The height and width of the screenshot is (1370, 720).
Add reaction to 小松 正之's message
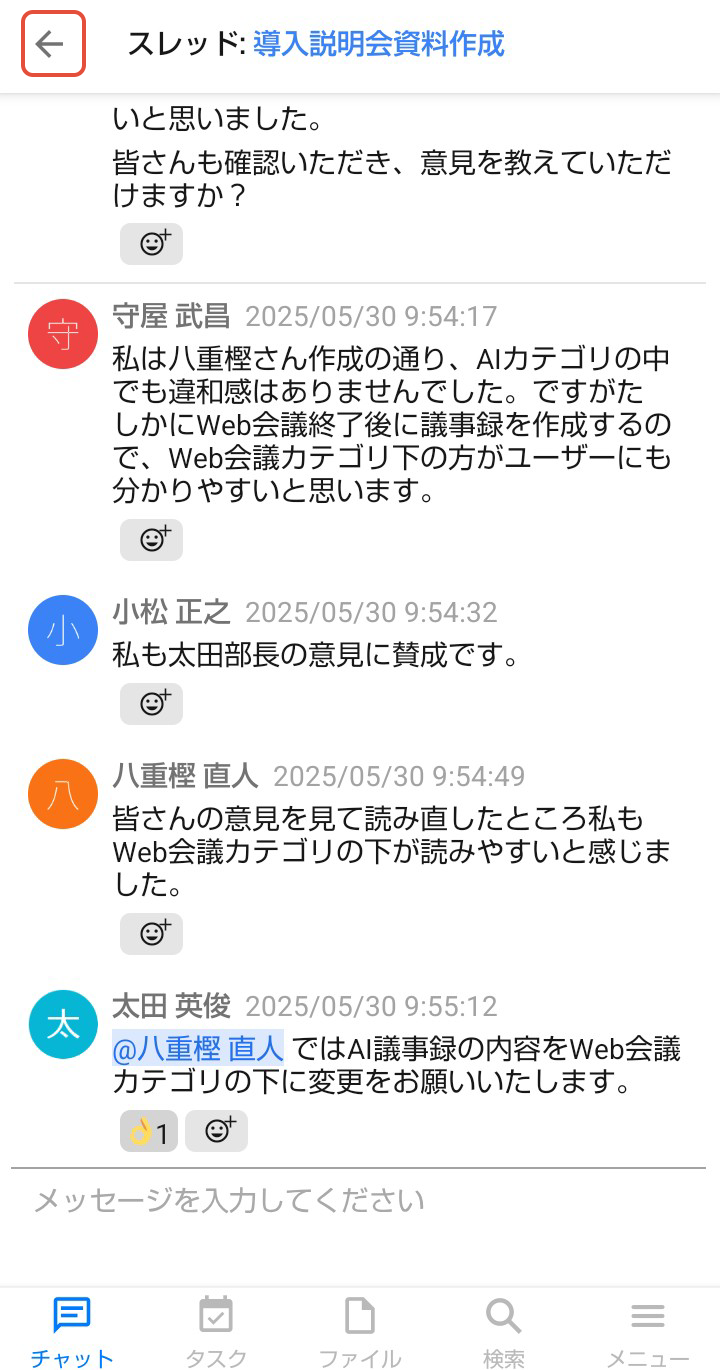pos(151,703)
